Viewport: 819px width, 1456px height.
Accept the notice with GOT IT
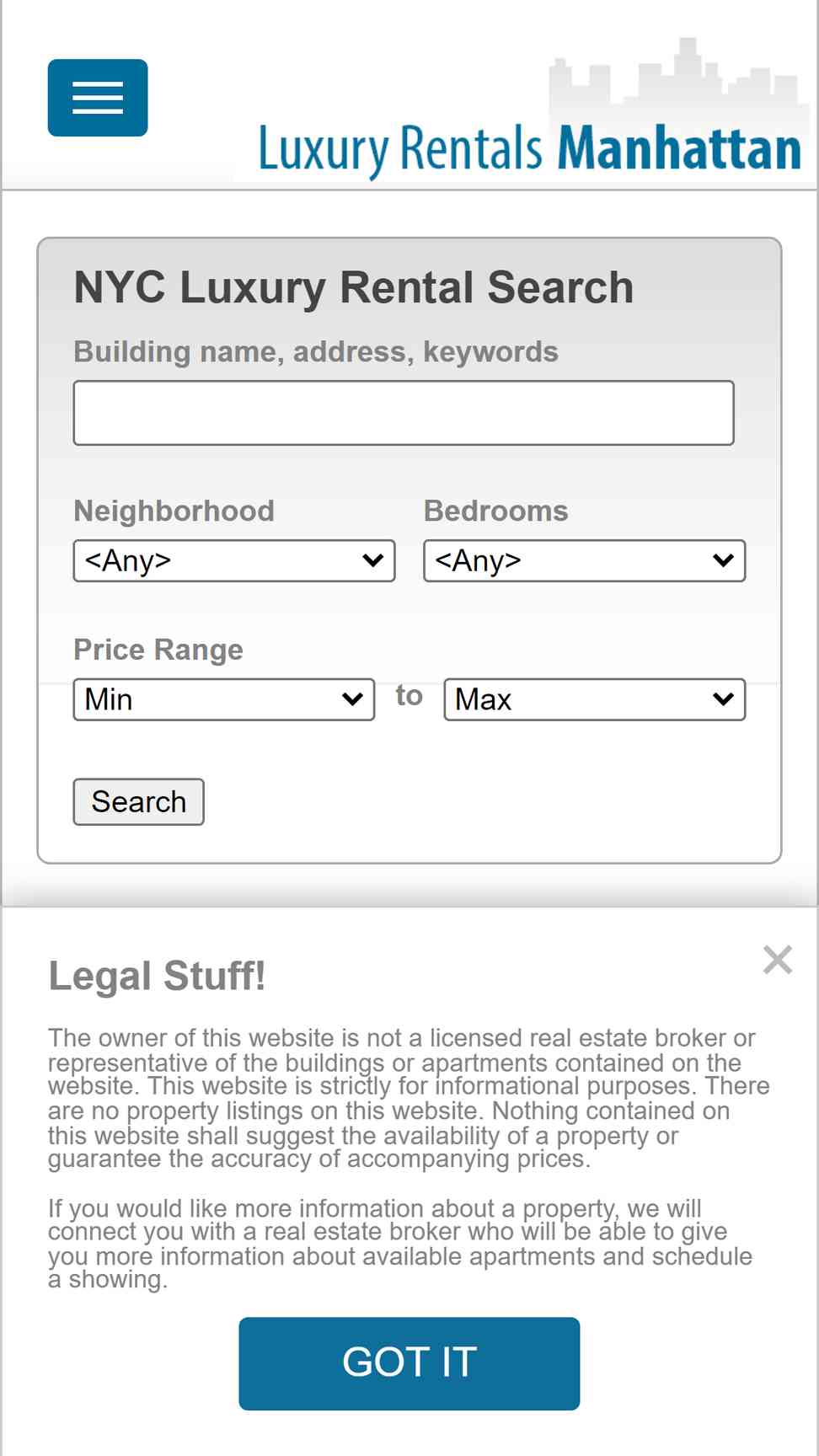click(409, 1363)
